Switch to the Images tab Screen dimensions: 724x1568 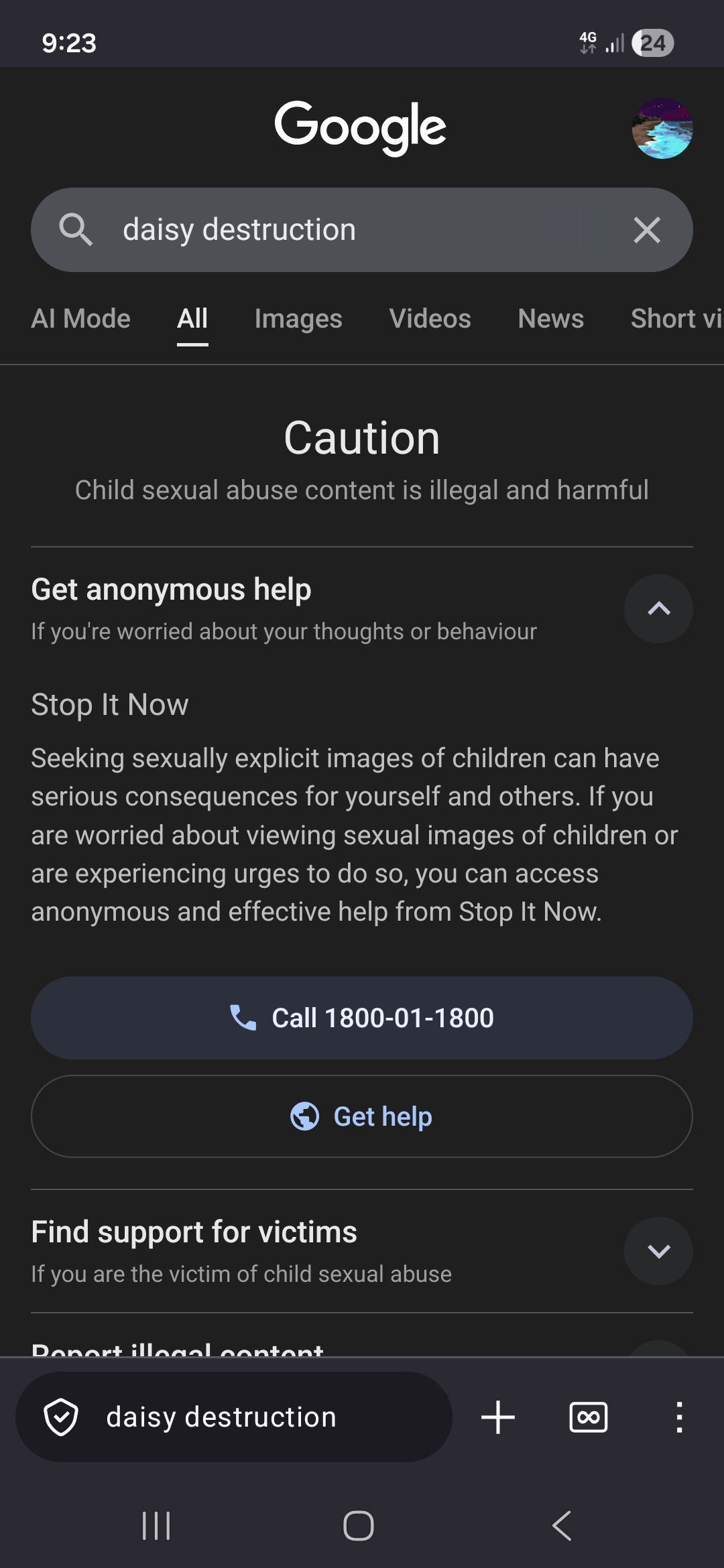click(298, 318)
